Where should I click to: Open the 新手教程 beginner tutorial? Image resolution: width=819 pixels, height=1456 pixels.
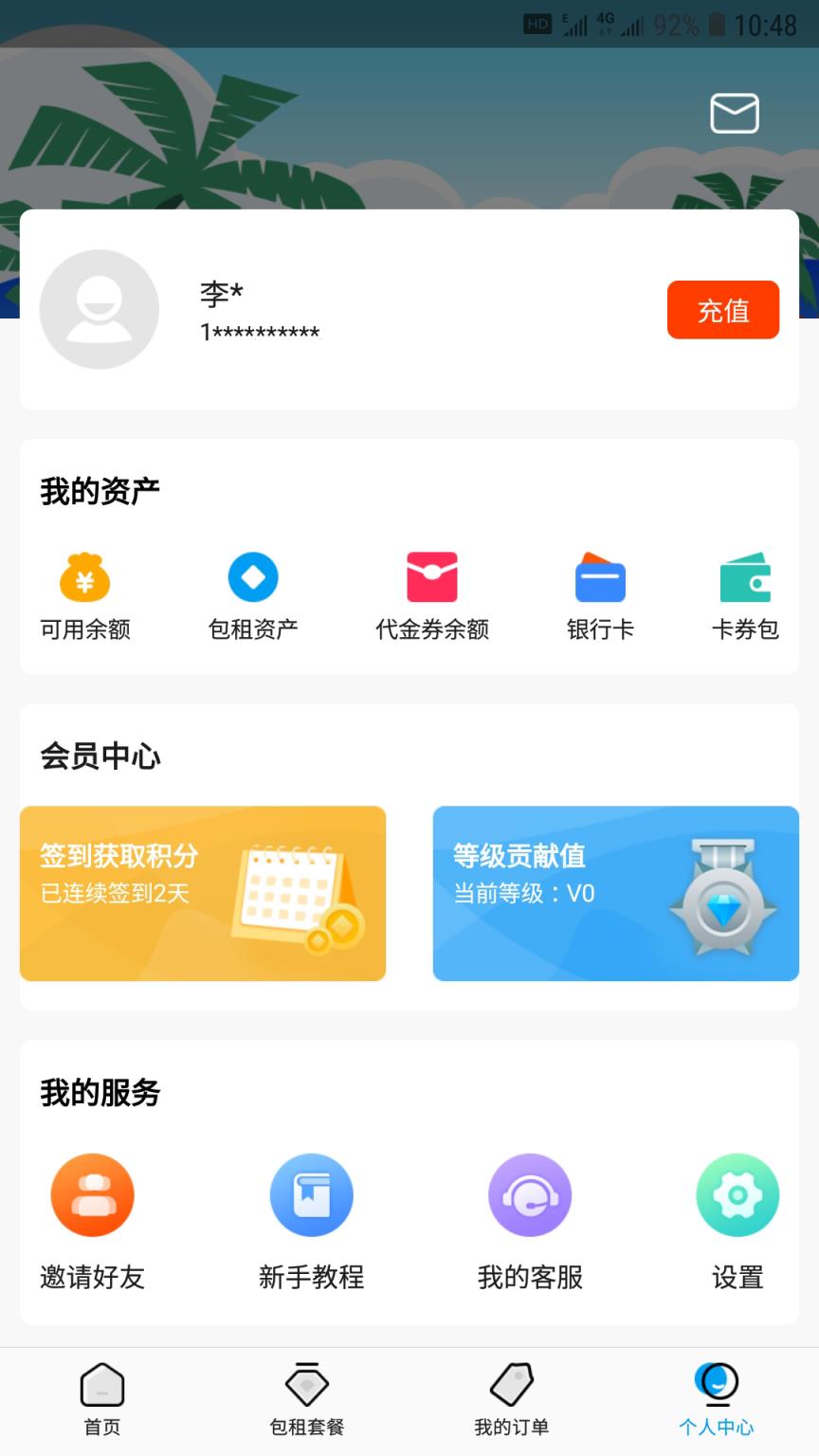pyautogui.click(x=312, y=1194)
